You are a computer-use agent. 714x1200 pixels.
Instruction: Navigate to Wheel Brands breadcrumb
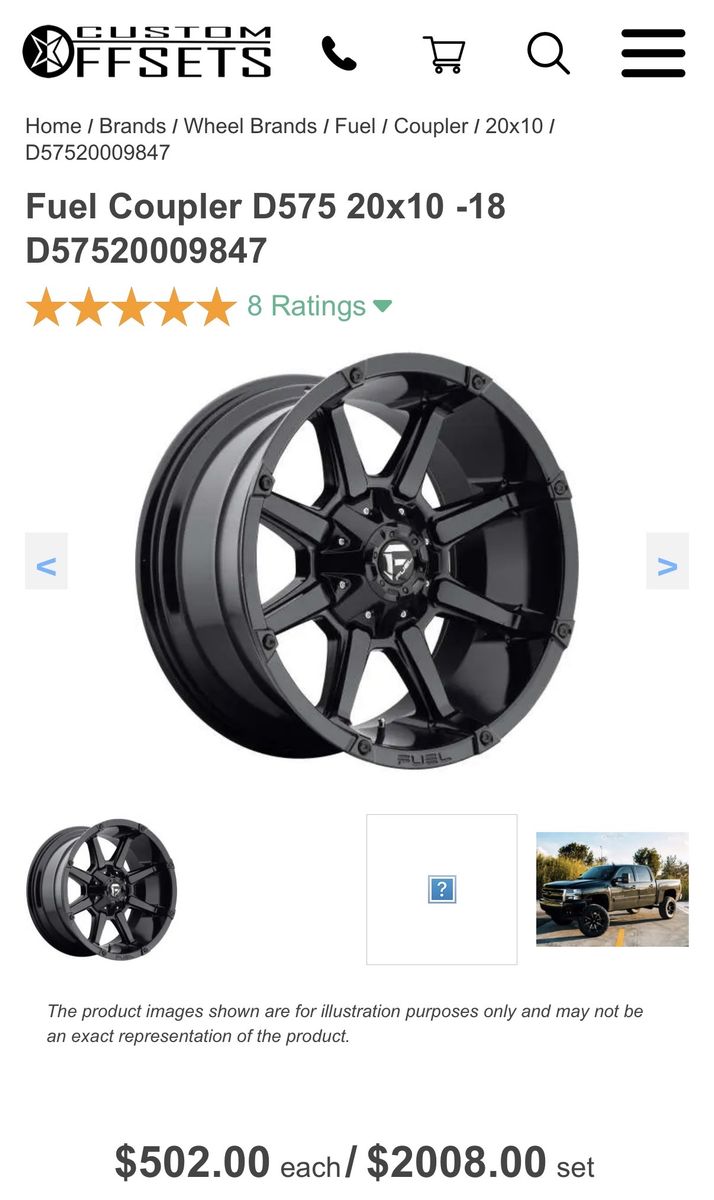coord(250,126)
